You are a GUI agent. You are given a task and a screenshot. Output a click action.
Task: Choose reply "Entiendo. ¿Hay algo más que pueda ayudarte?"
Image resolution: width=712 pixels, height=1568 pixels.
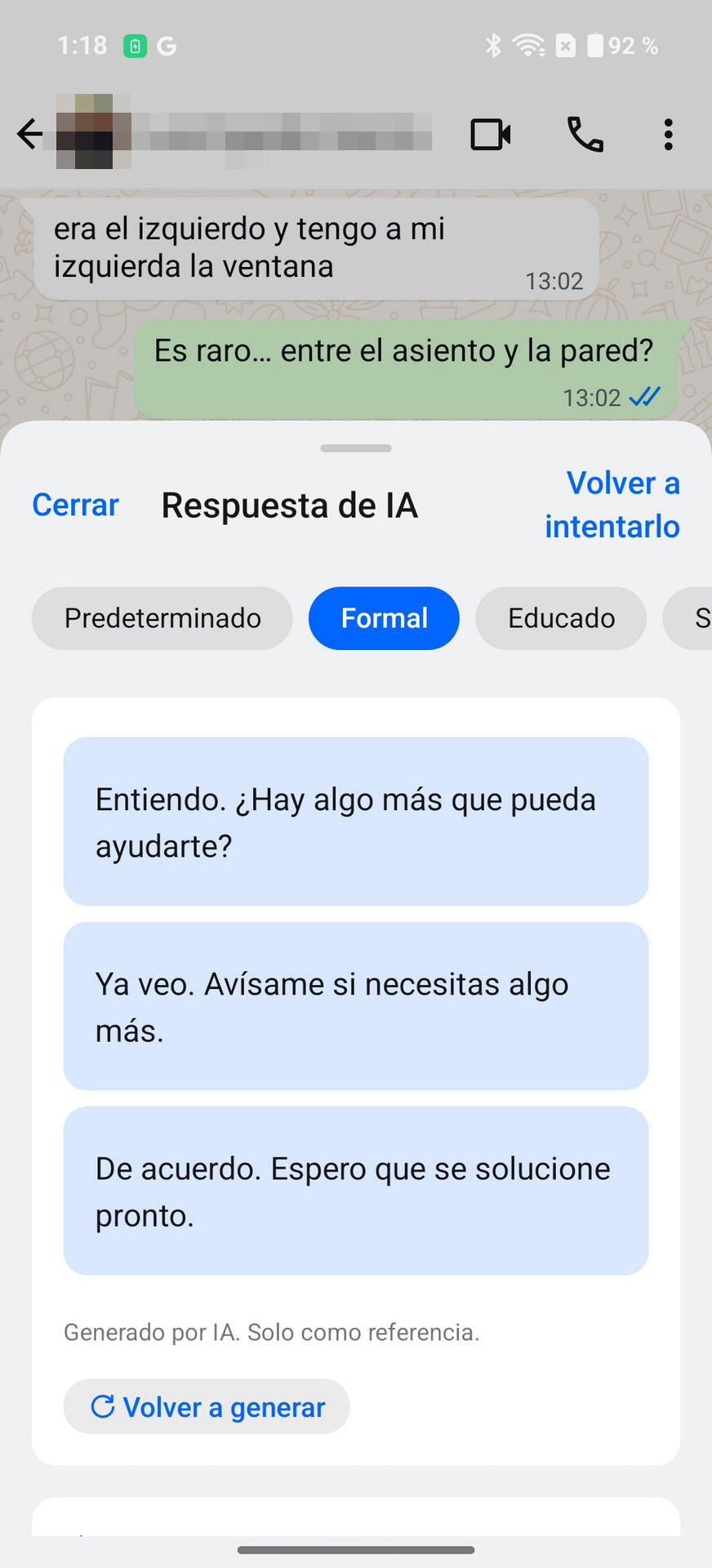[356, 822]
